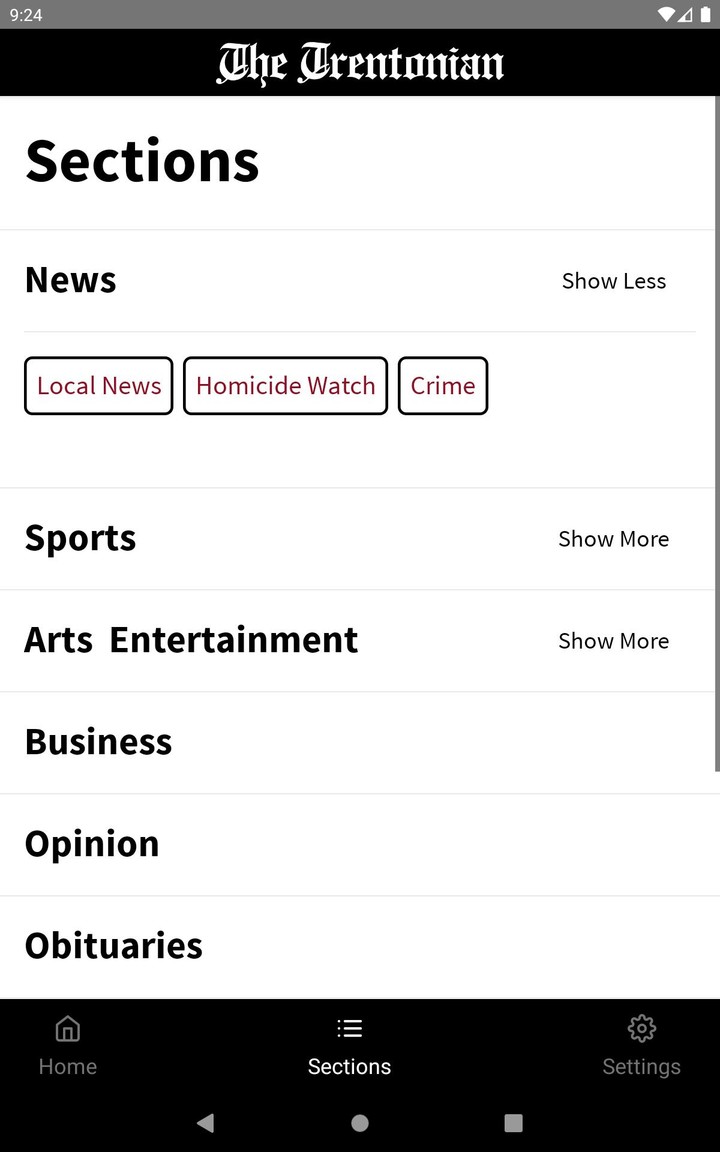Collapse the News section with Show Less
Viewport: 720px width, 1152px height.
point(613,281)
